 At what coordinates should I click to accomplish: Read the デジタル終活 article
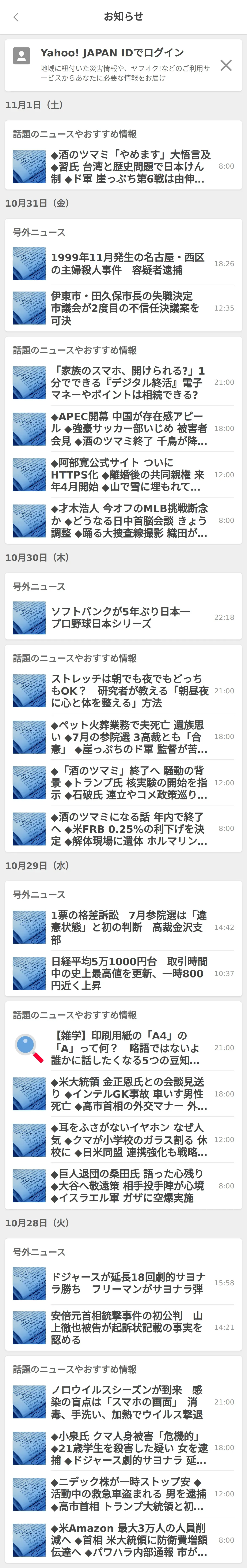click(128, 382)
